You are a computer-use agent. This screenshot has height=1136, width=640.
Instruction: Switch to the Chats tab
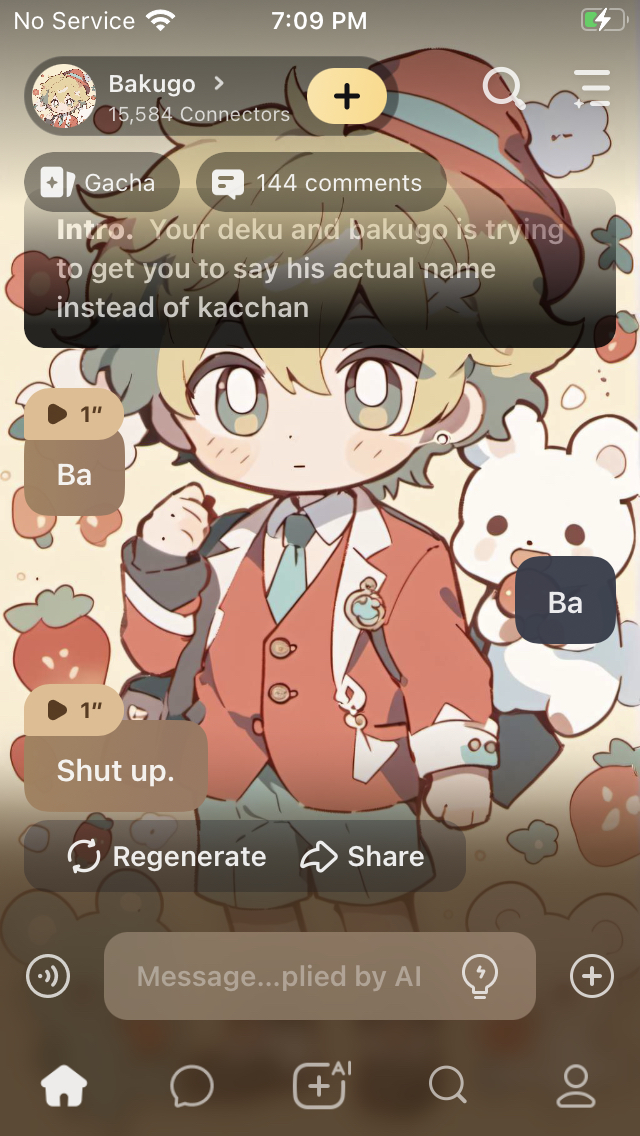[x=192, y=1086]
